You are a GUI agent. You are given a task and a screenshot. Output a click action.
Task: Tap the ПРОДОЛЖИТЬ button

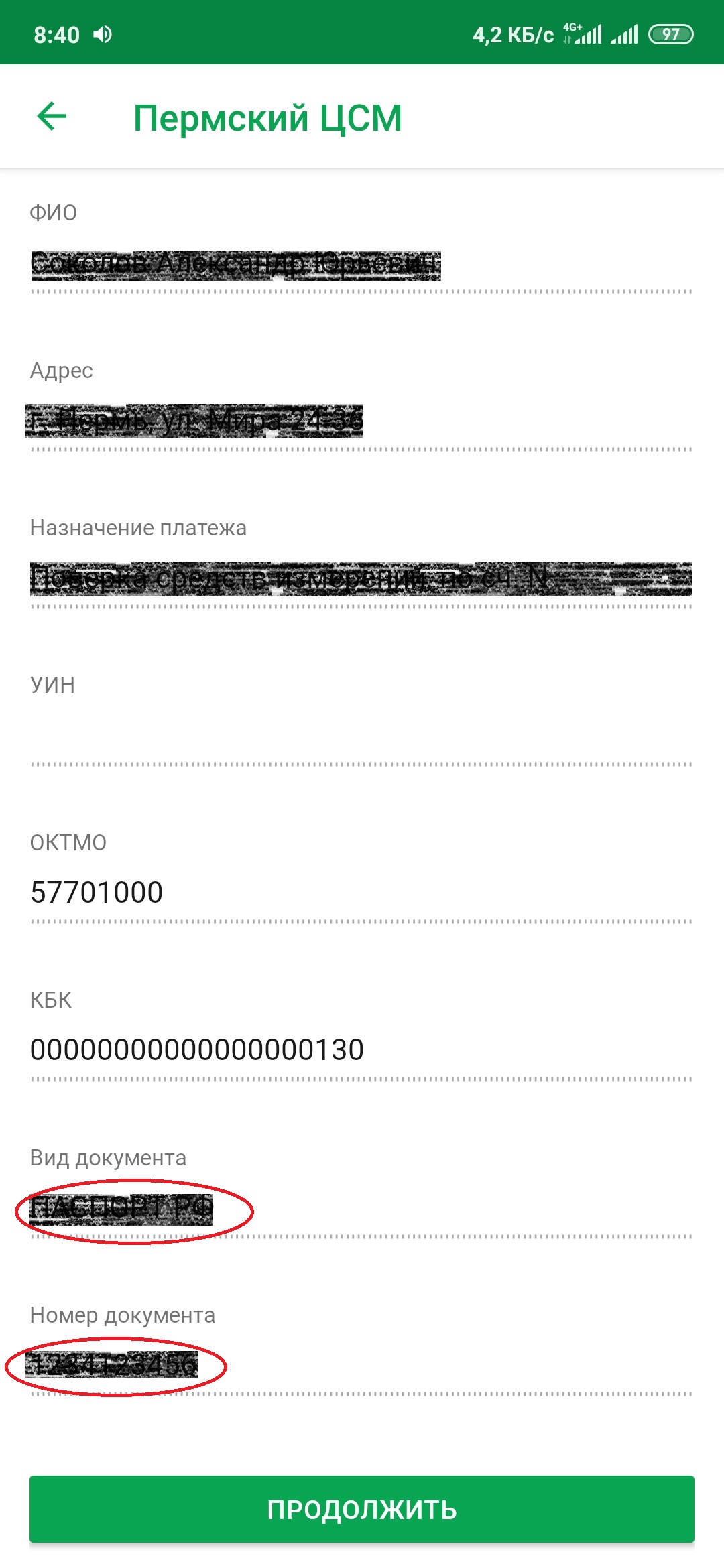point(362,1509)
